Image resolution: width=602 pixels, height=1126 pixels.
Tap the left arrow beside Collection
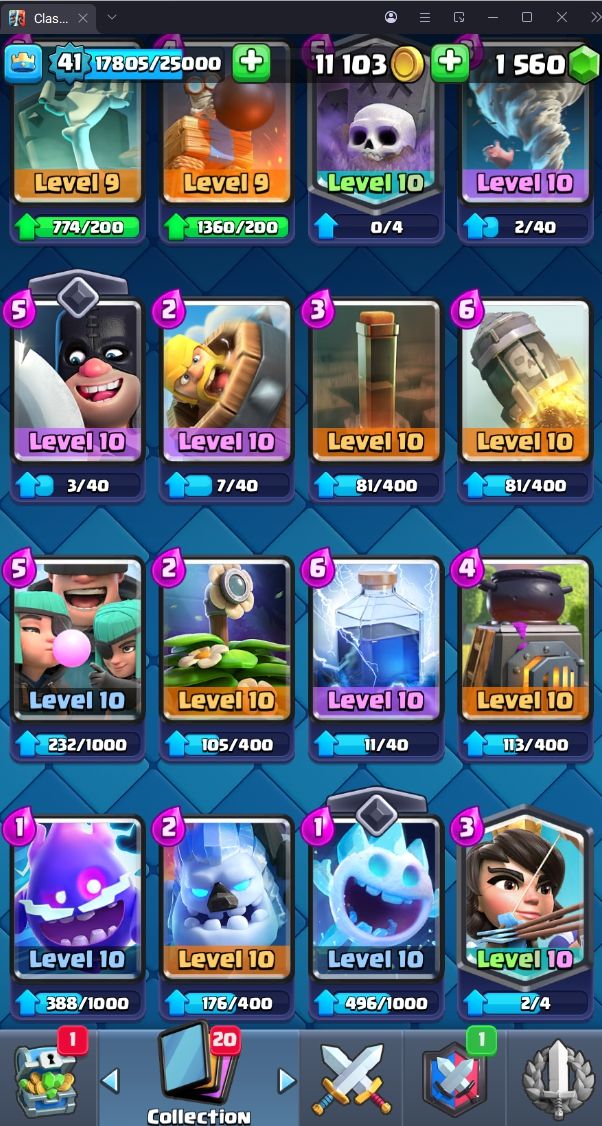pos(111,1080)
